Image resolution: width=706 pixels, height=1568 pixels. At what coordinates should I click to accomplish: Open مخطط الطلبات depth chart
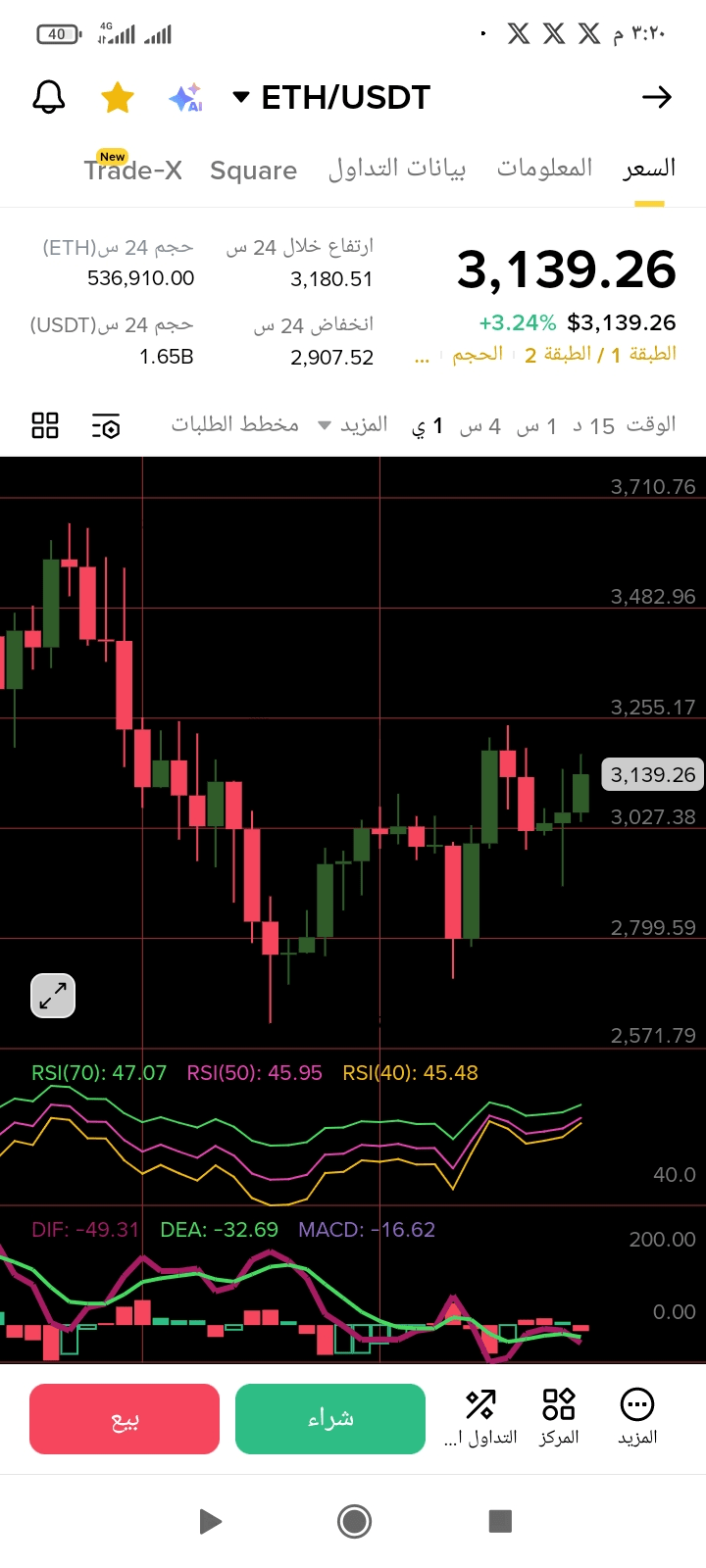pyautogui.click(x=234, y=424)
